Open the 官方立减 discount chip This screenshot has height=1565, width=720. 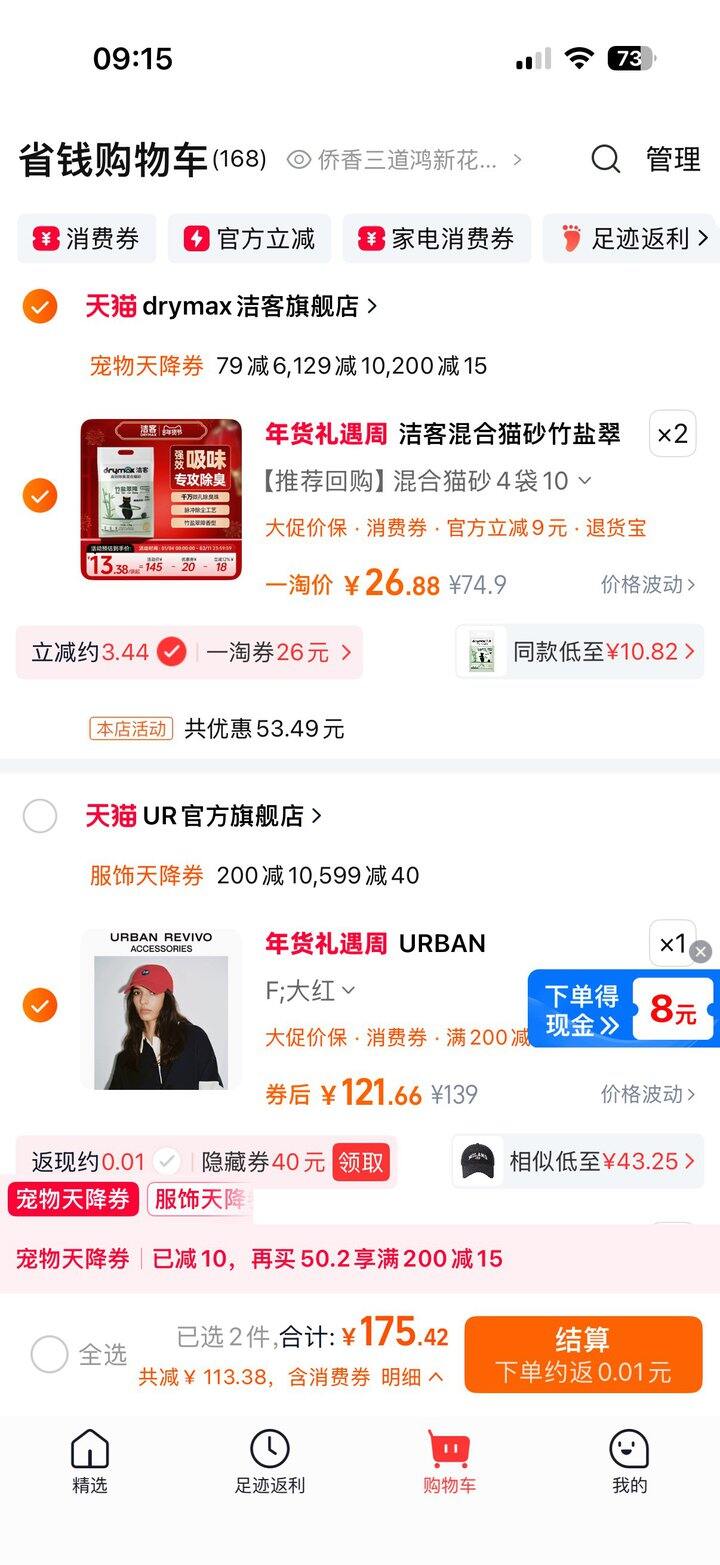click(249, 239)
